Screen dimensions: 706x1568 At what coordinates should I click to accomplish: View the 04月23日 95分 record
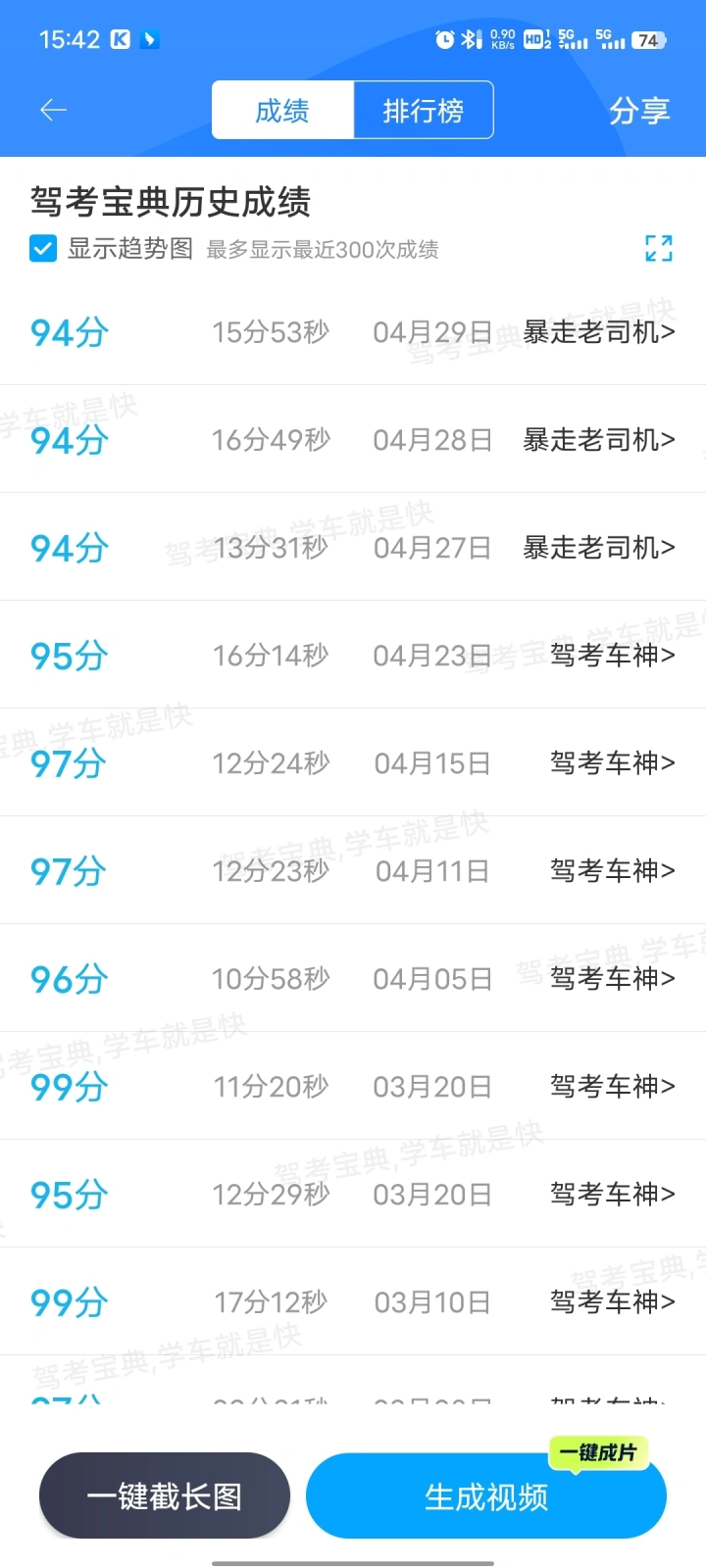point(353,656)
